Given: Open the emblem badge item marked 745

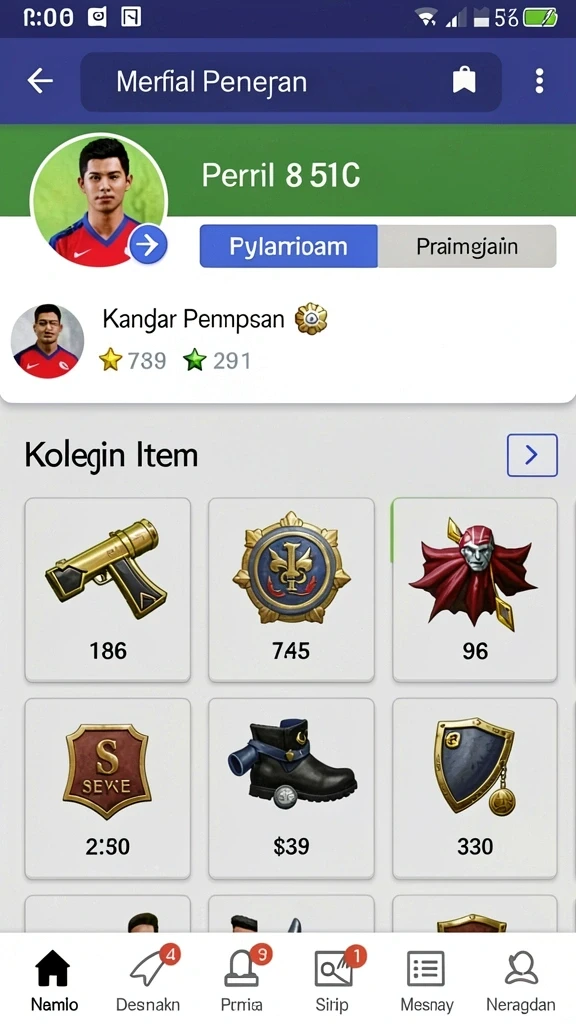Looking at the screenshot, I should [291, 590].
